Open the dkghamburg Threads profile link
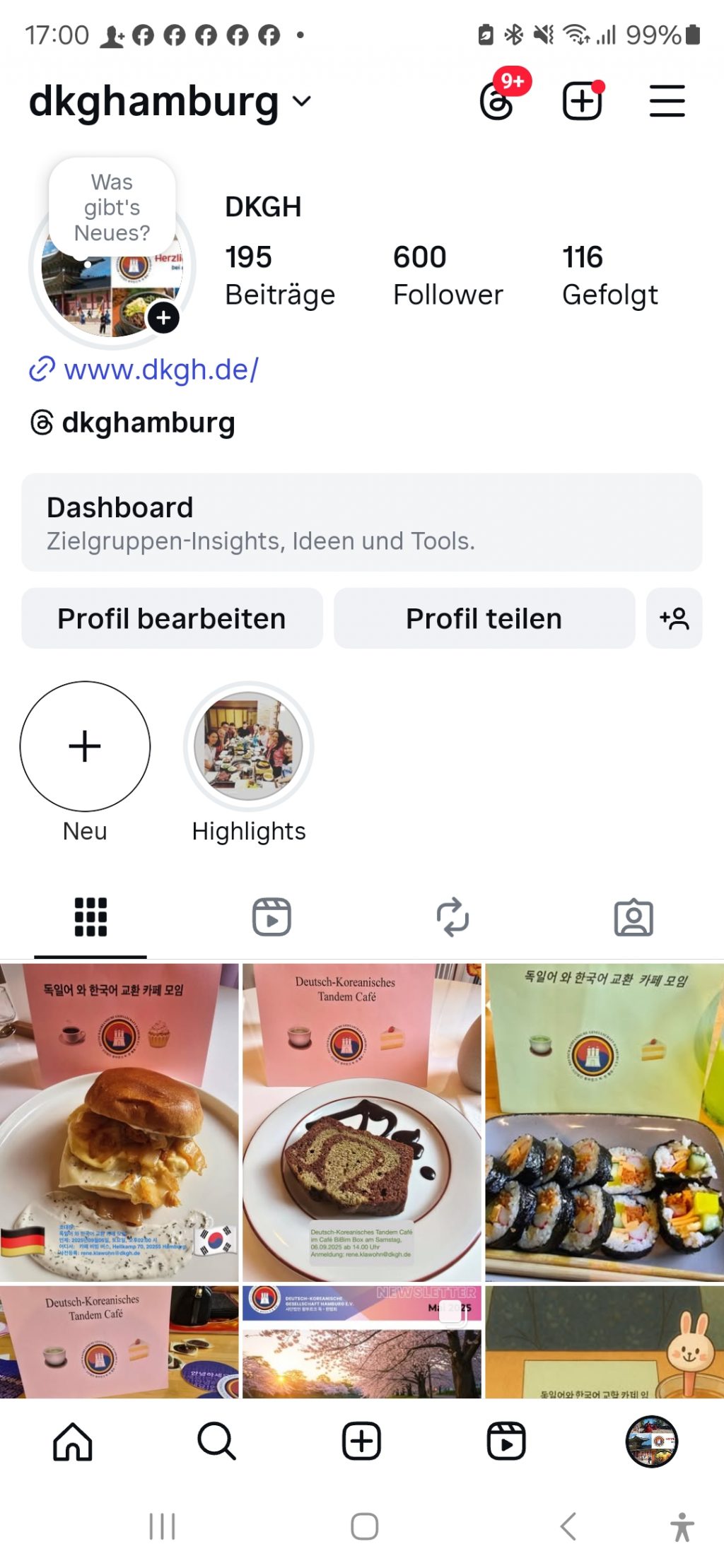This screenshot has width=724, height=1568. click(148, 423)
